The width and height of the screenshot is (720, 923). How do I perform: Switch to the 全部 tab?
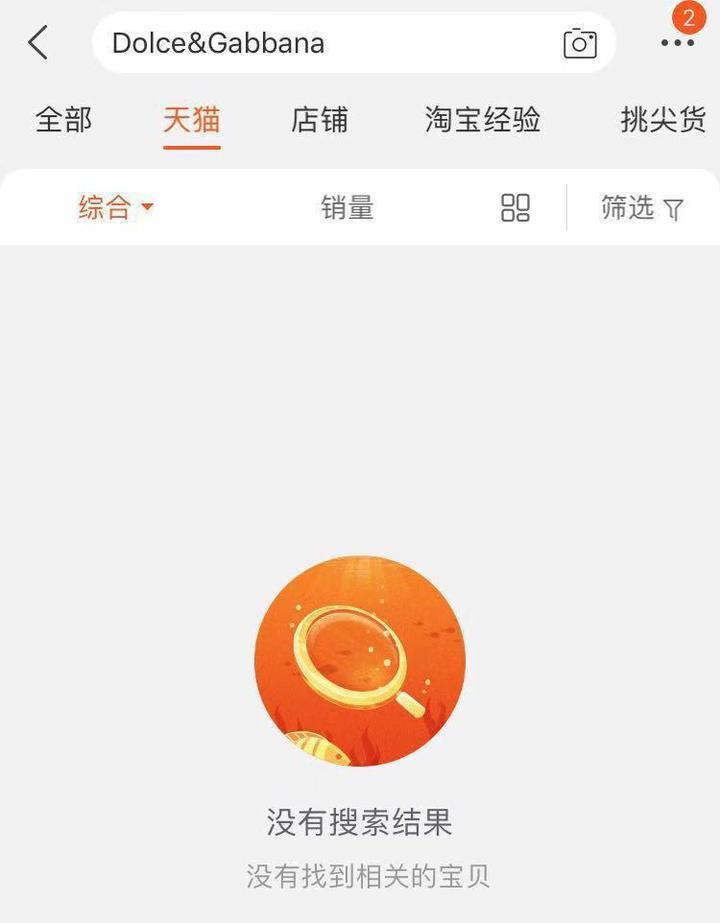pos(63,119)
